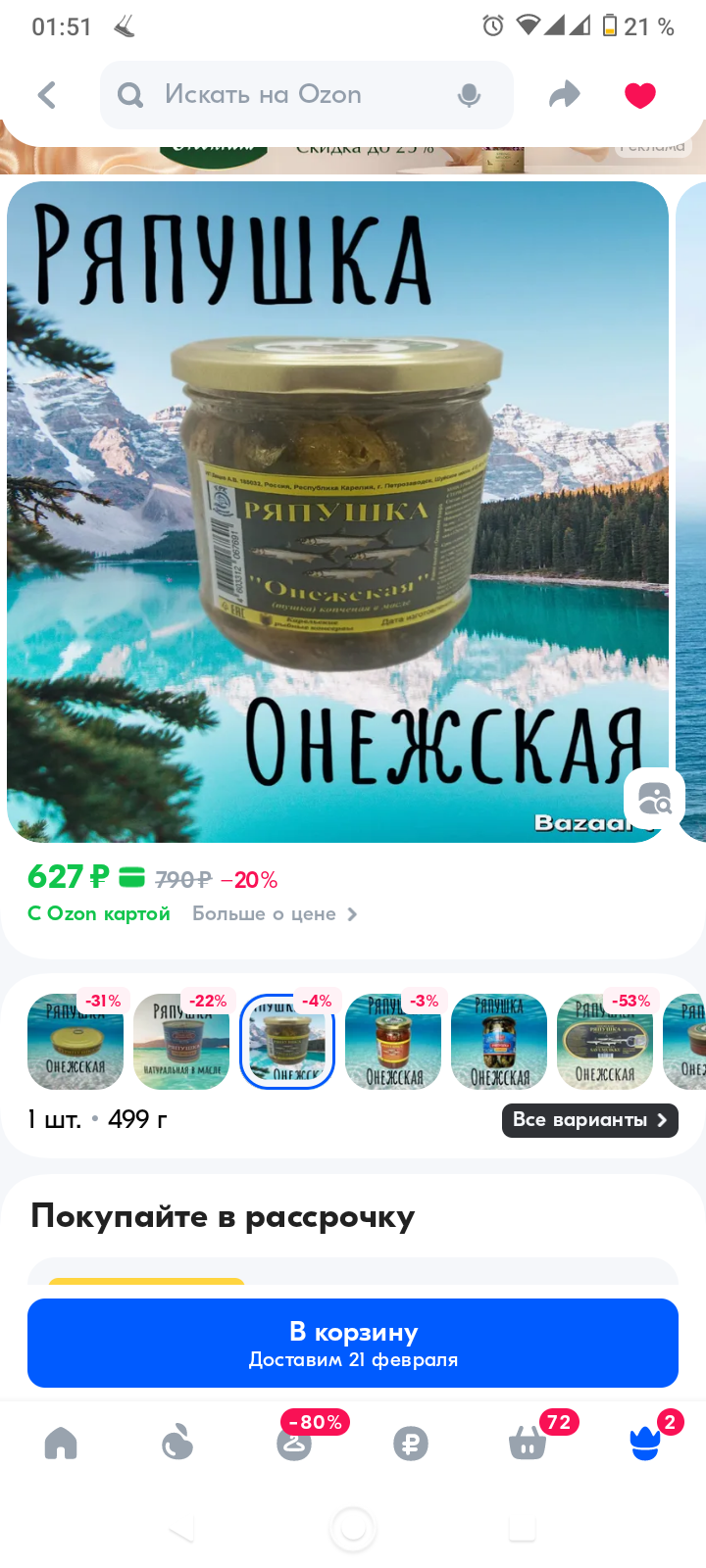Switch to the home tab
The image size is (706, 1568).
(61, 1444)
